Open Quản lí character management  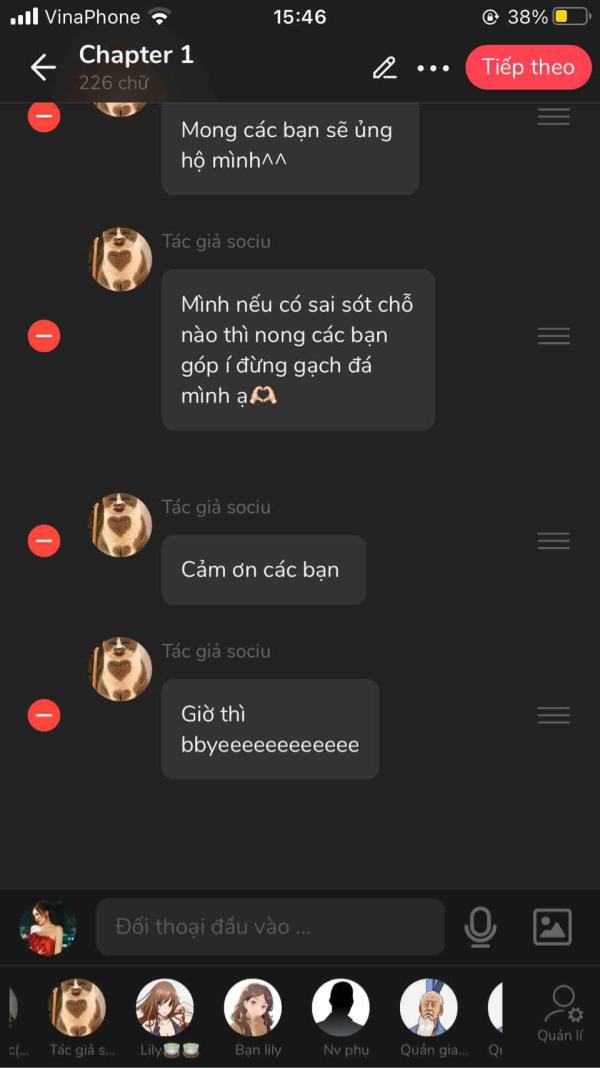pyautogui.click(x=561, y=1012)
